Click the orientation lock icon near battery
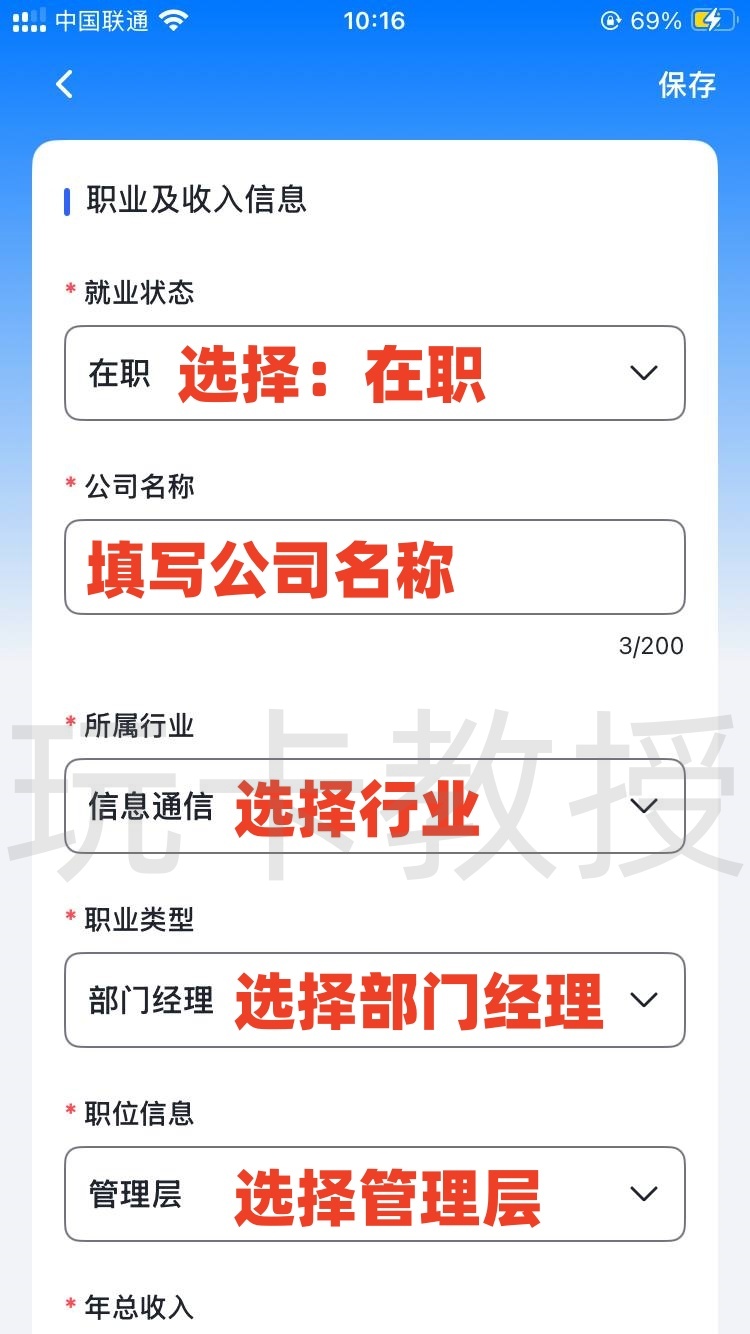750x1334 pixels. [x=610, y=20]
